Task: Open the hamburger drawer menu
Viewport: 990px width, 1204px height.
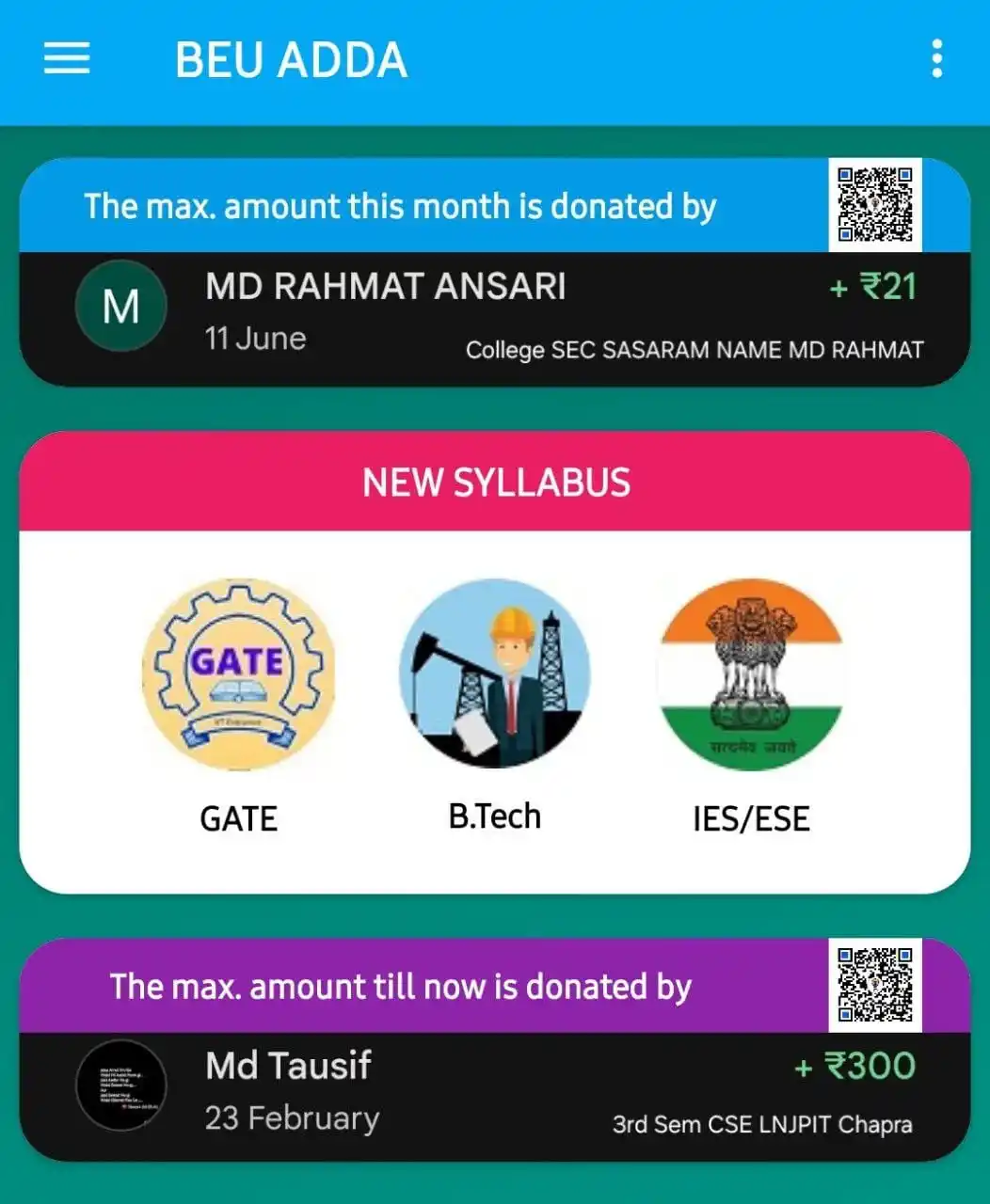Action: (67, 59)
